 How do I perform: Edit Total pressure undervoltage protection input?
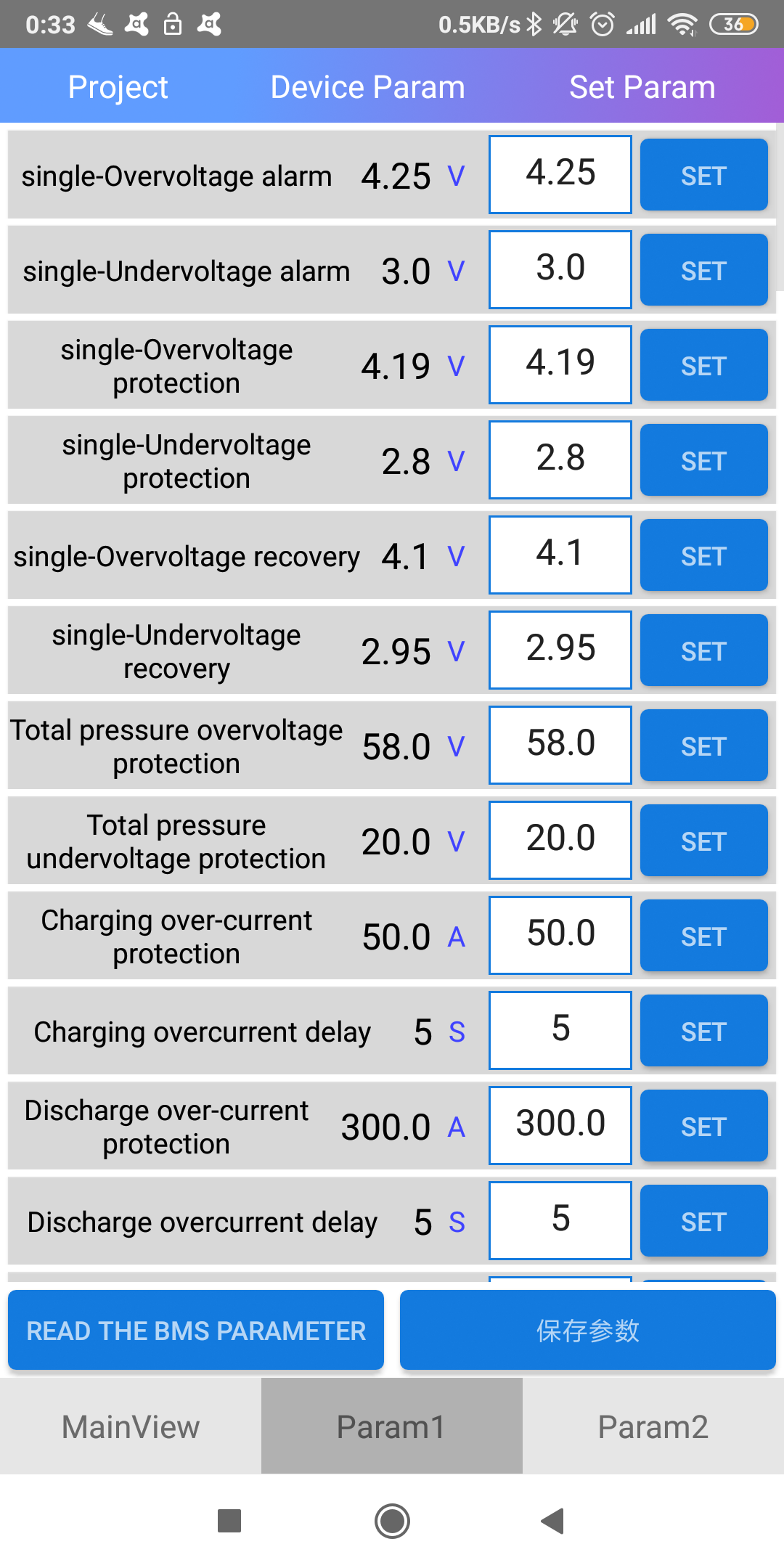click(560, 840)
